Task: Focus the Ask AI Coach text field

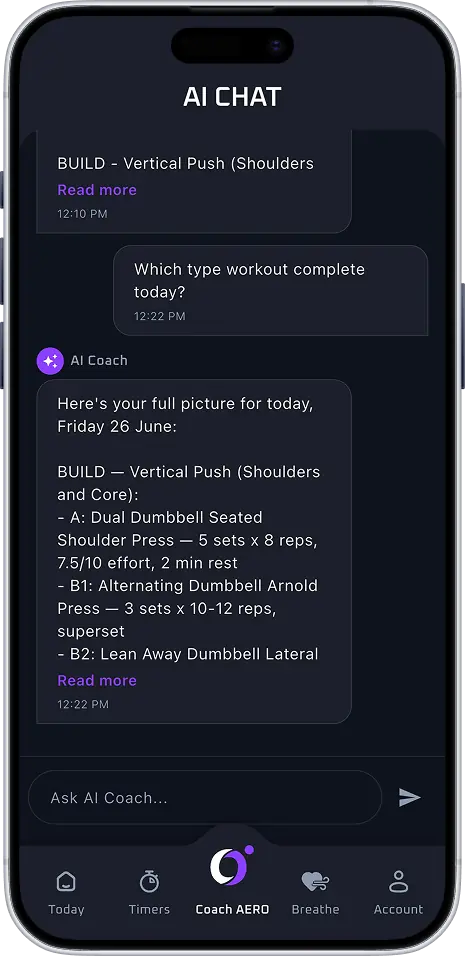Action: (x=205, y=797)
